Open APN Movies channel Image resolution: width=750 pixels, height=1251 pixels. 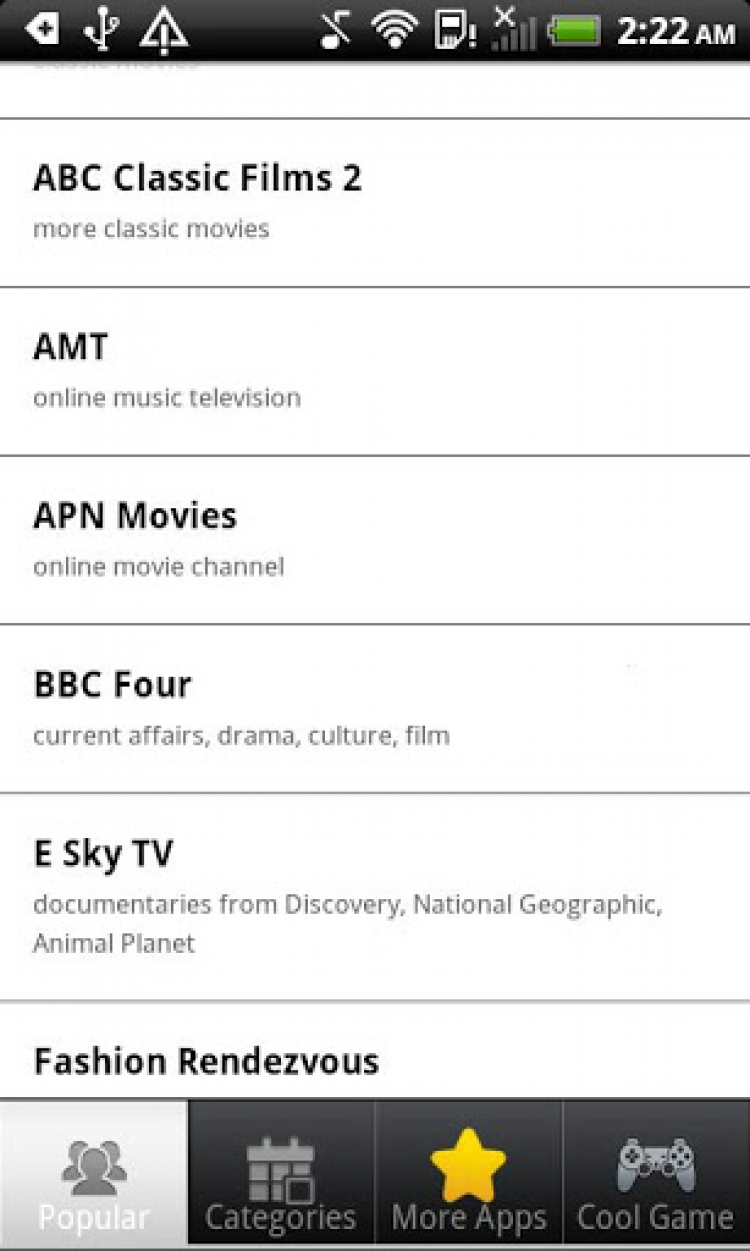(x=375, y=540)
